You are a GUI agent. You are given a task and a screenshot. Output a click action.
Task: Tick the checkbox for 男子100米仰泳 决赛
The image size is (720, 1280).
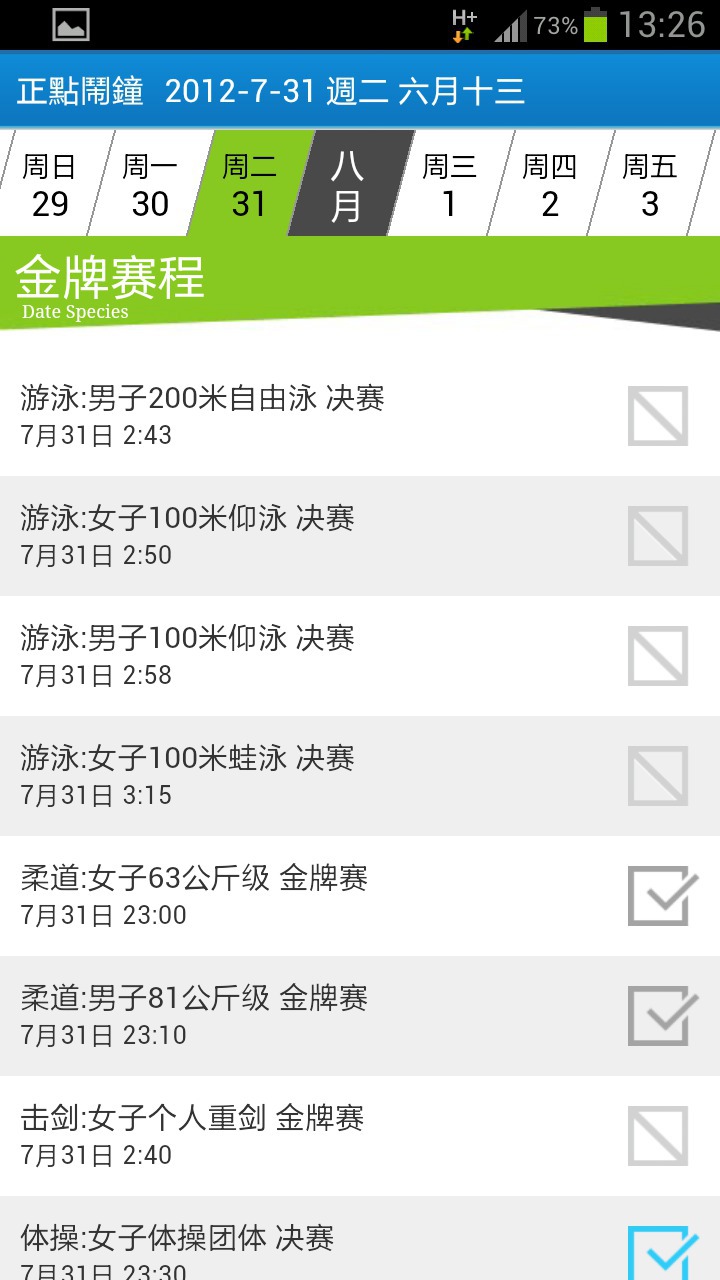[x=658, y=656]
